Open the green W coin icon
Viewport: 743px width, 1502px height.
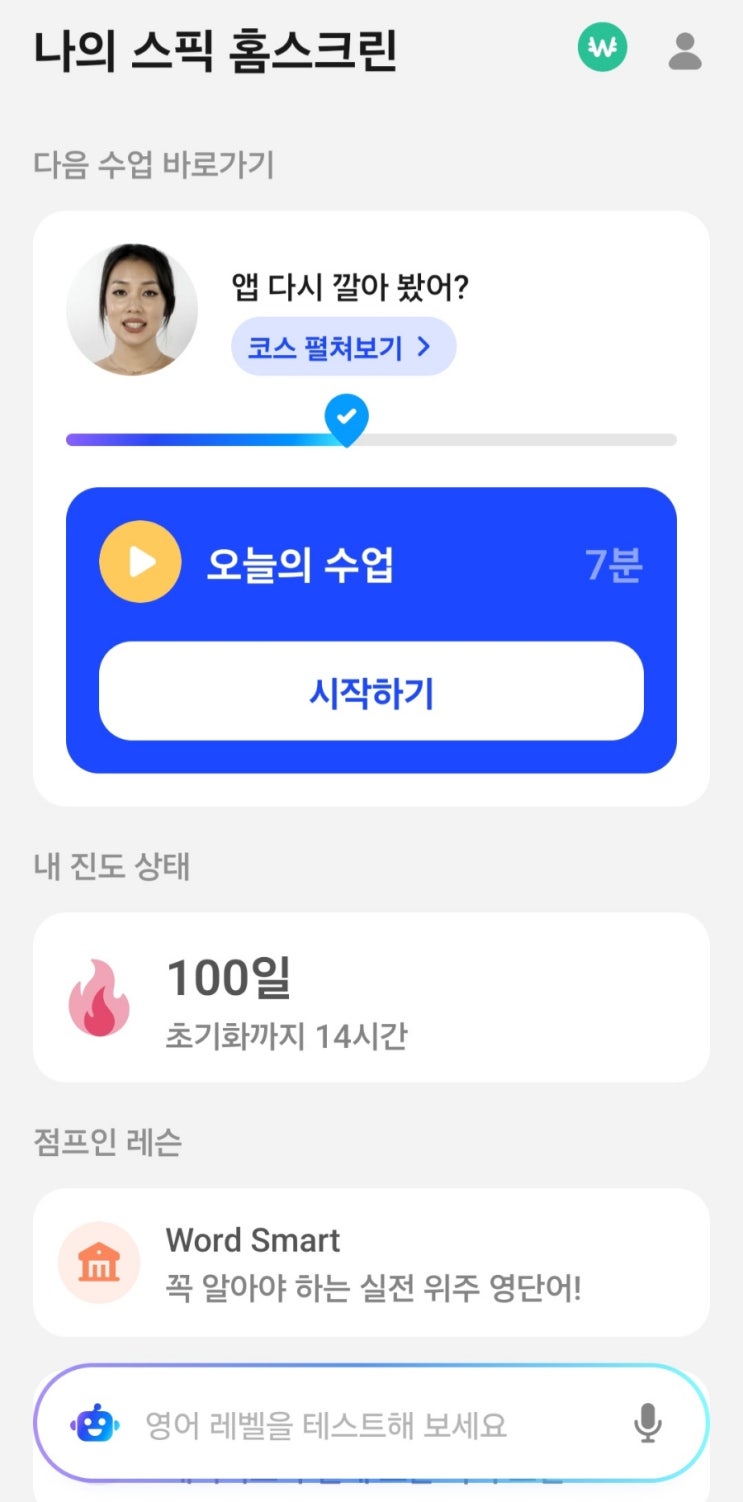(x=602, y=47)
